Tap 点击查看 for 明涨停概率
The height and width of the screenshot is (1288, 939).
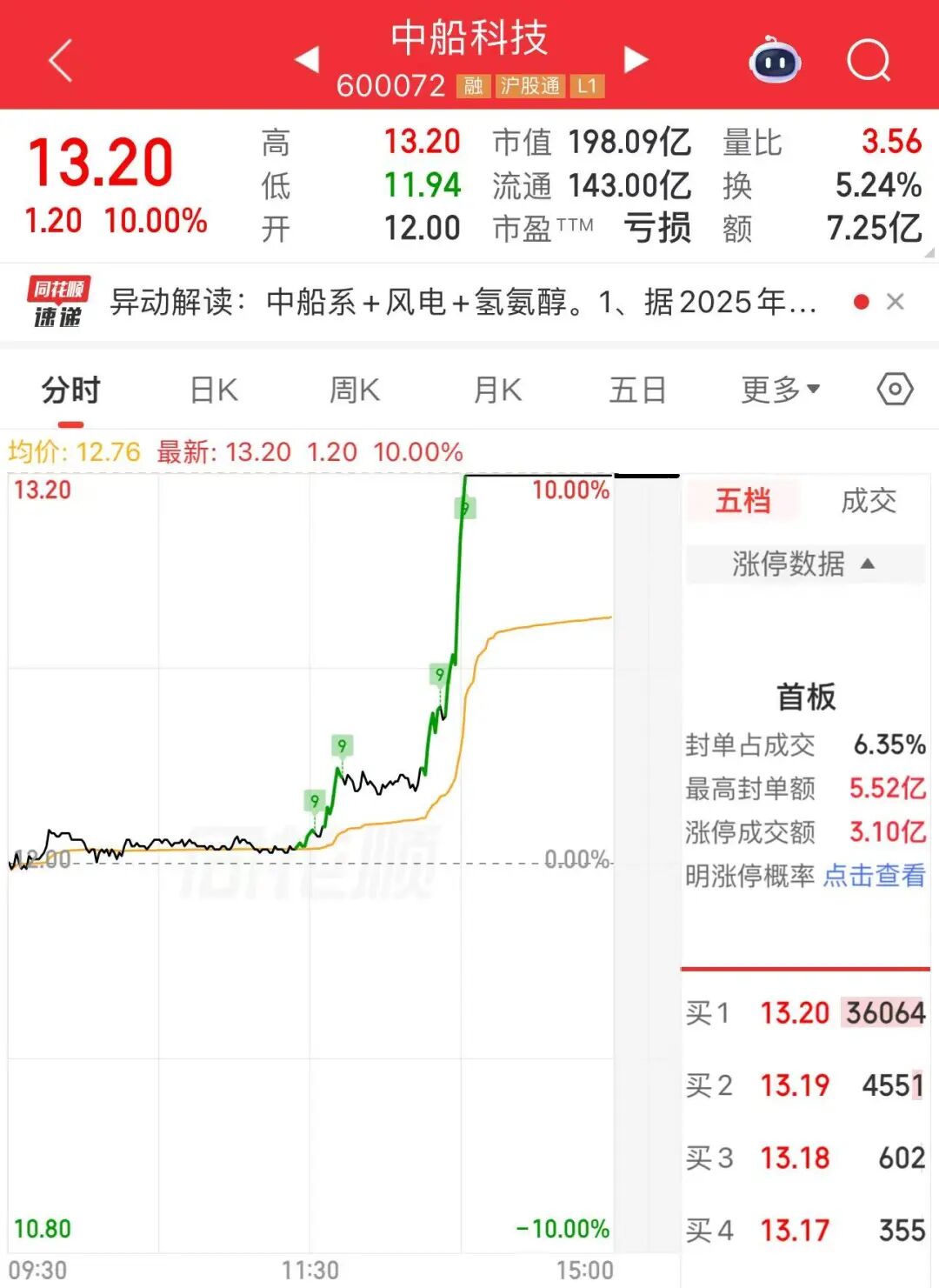874,875
